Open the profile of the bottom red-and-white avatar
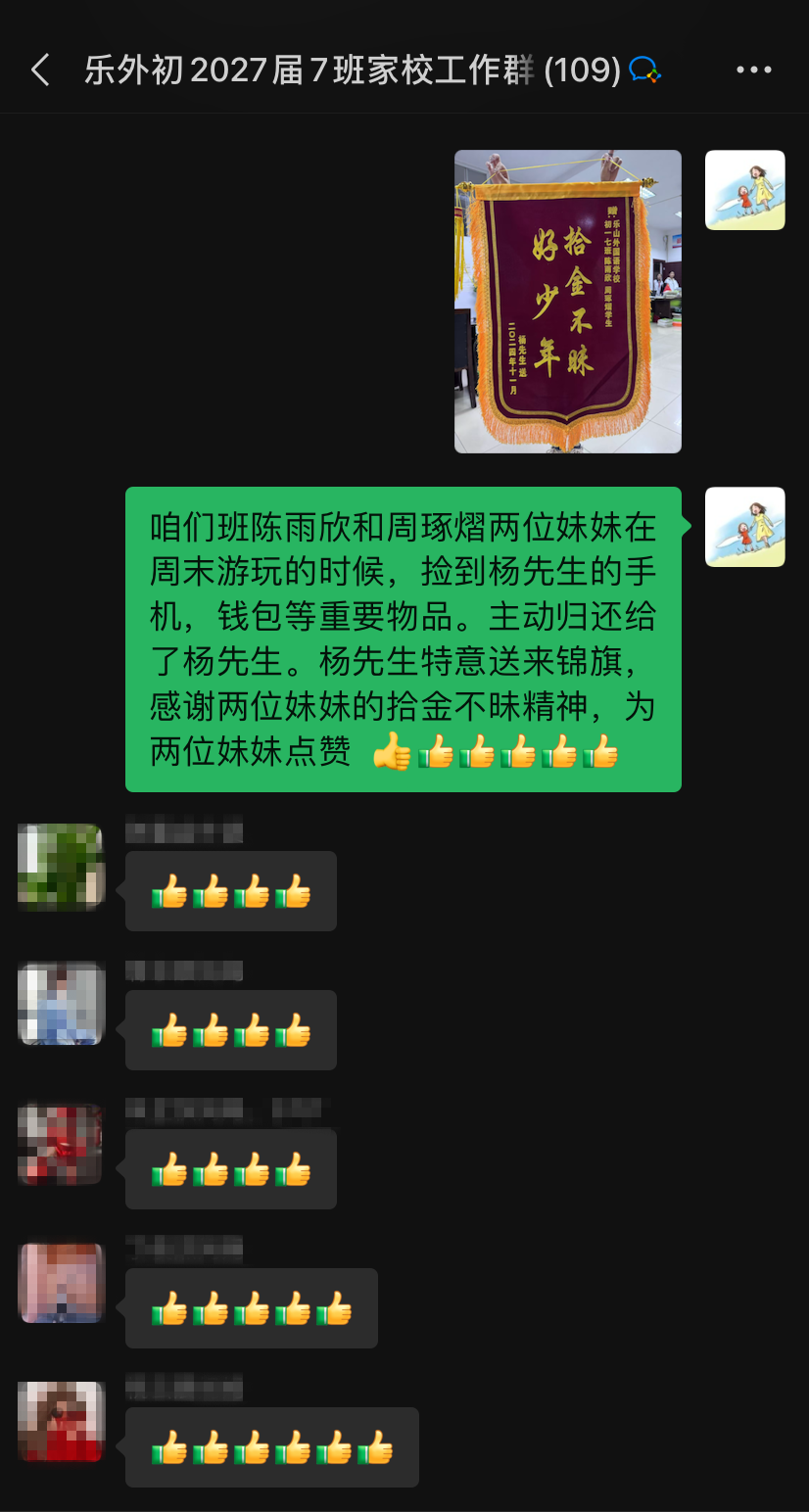 61,1422
